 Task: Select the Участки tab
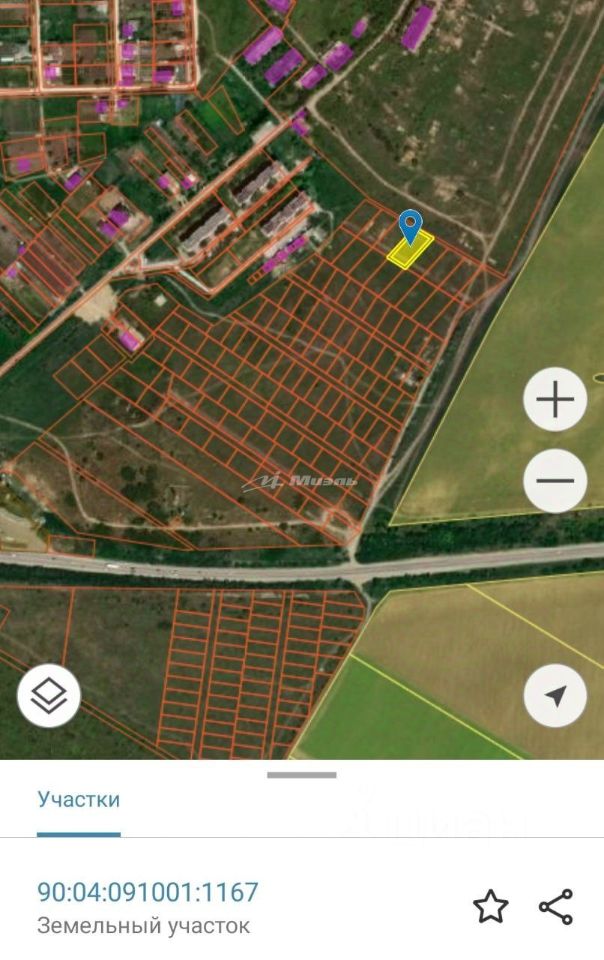[x=79, y=800]
